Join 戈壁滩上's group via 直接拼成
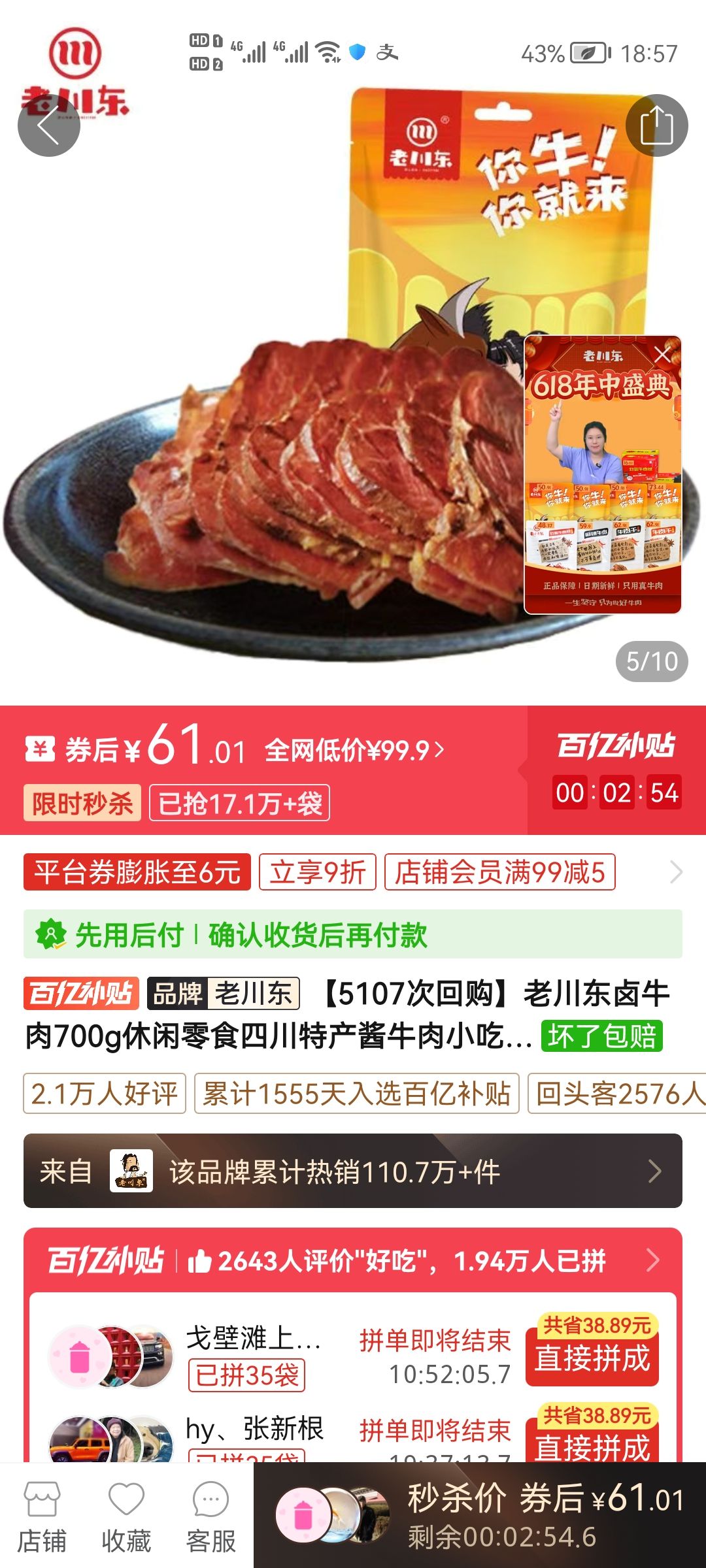 [592, 1358]
